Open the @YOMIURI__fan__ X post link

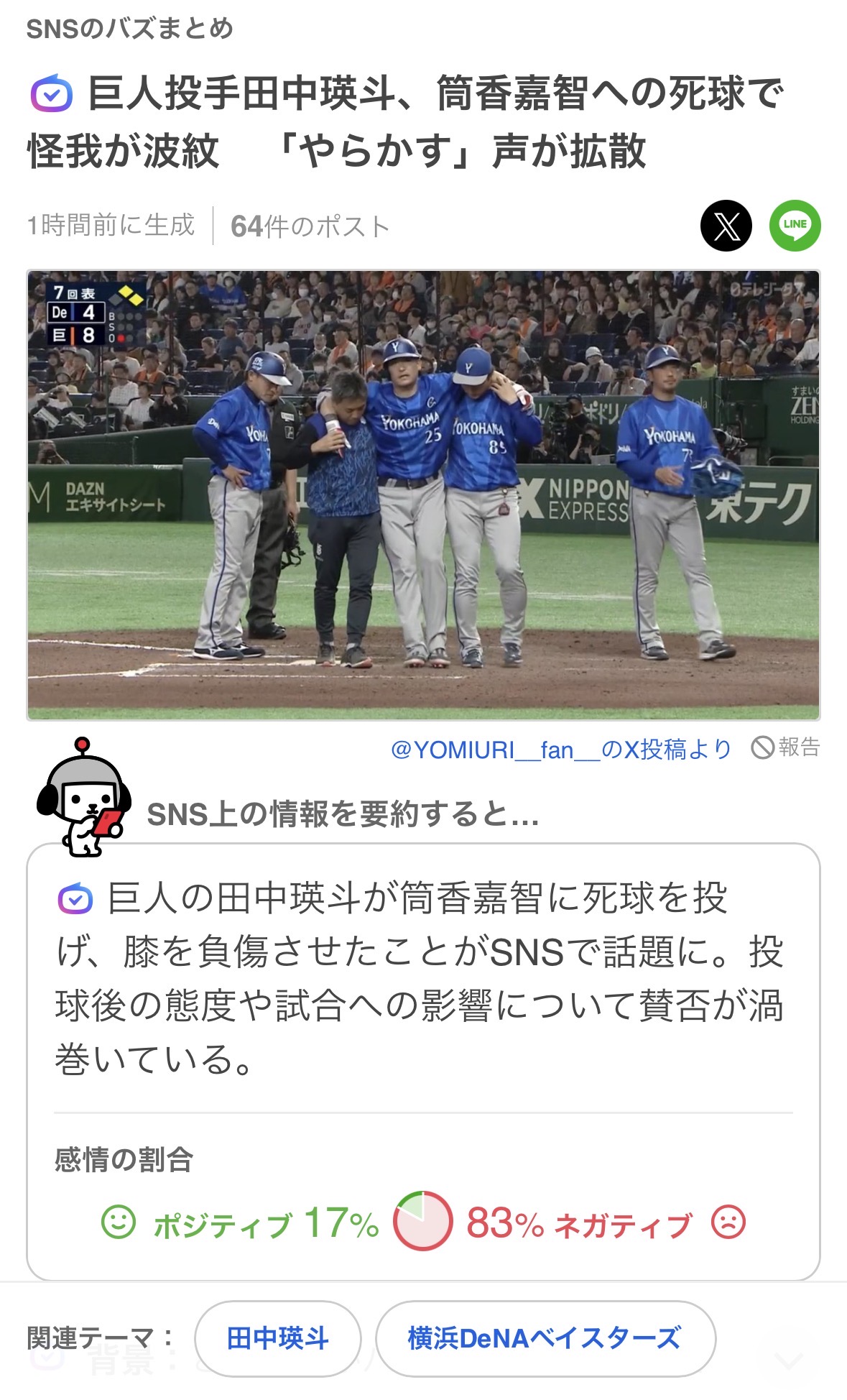click(x=560, y=750)
